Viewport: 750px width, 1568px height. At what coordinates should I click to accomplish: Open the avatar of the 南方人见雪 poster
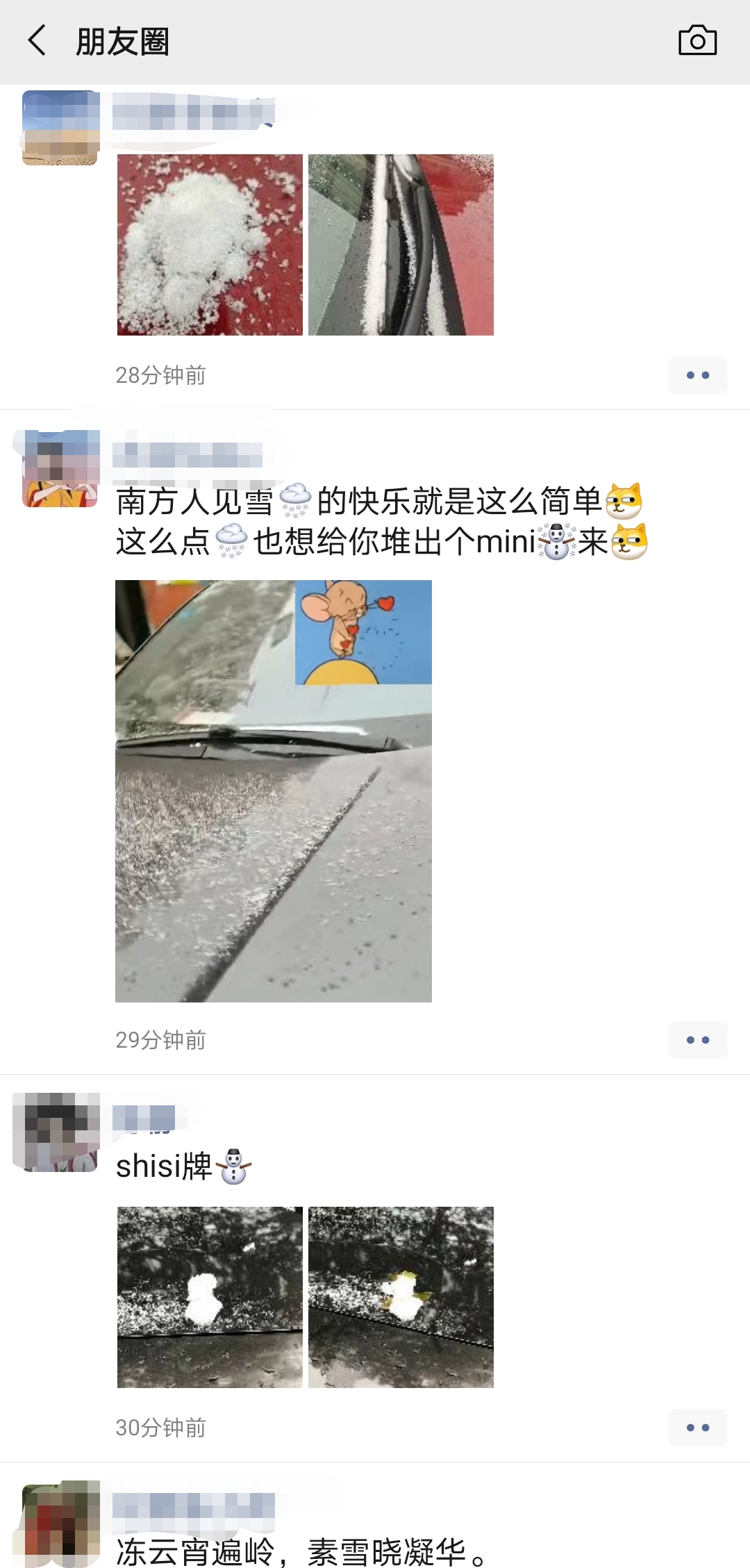tap(60, 469)
